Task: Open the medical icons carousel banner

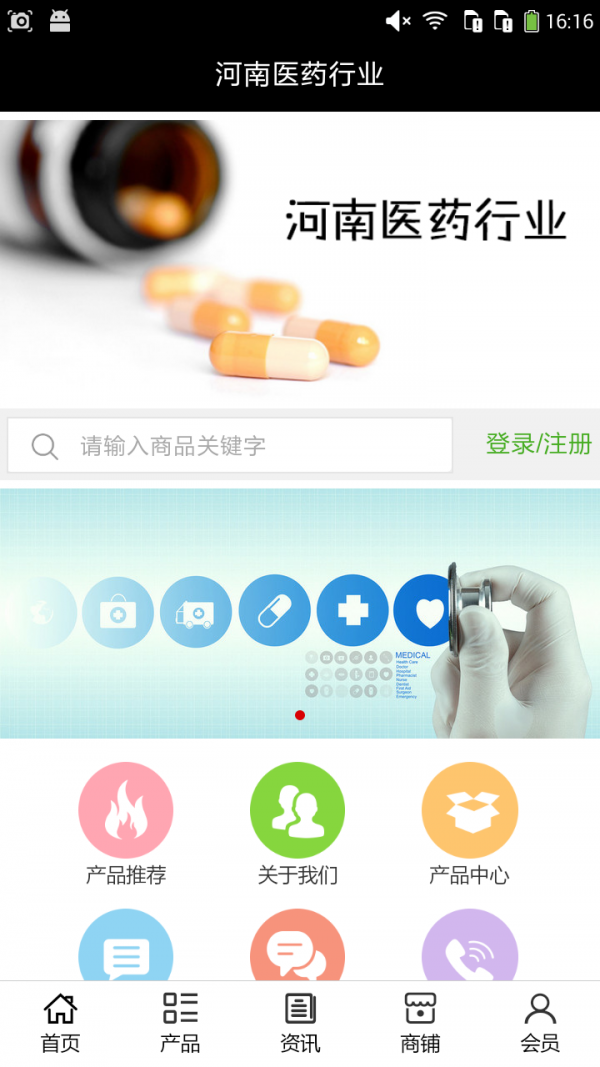Action: pyautogui.click(x=300, y=612)
